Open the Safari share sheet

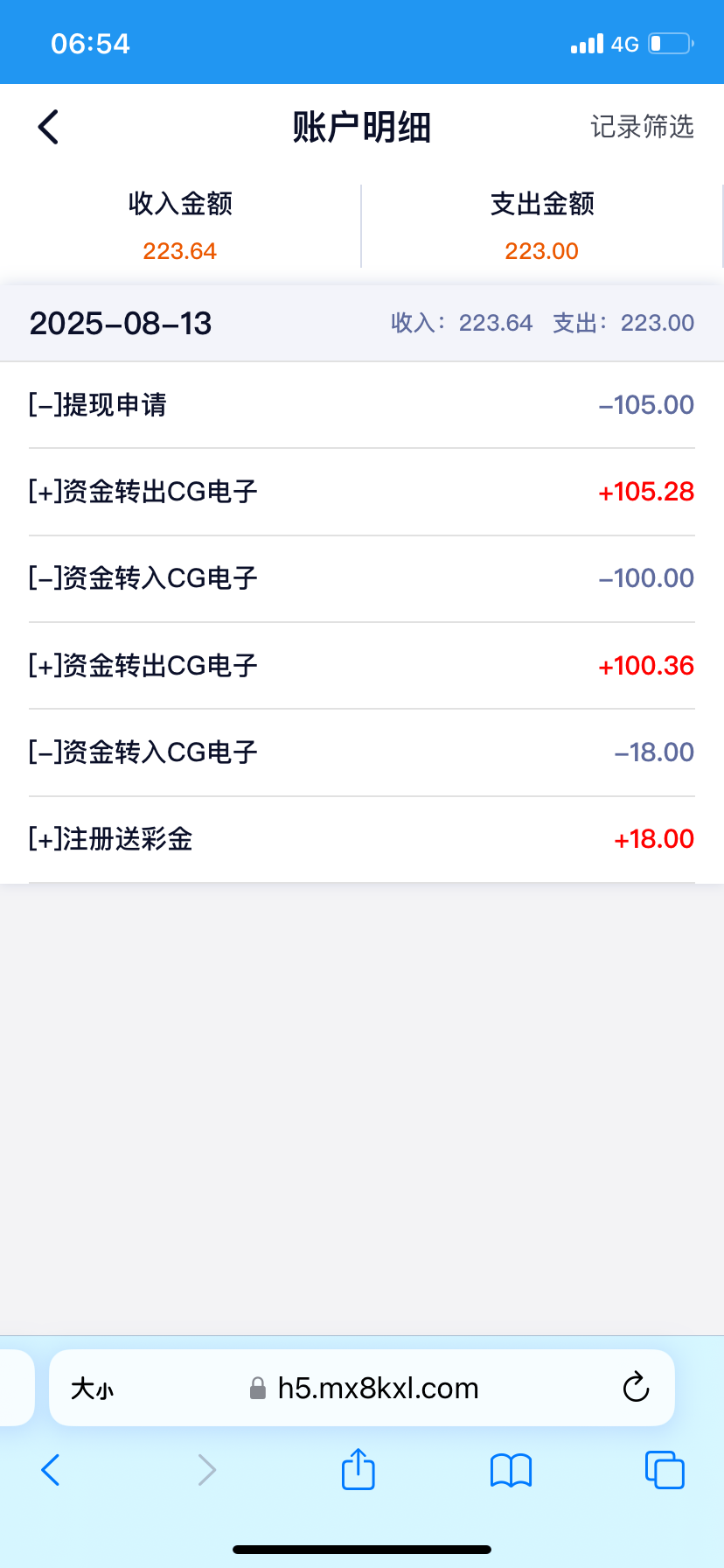pos(358,1469)
